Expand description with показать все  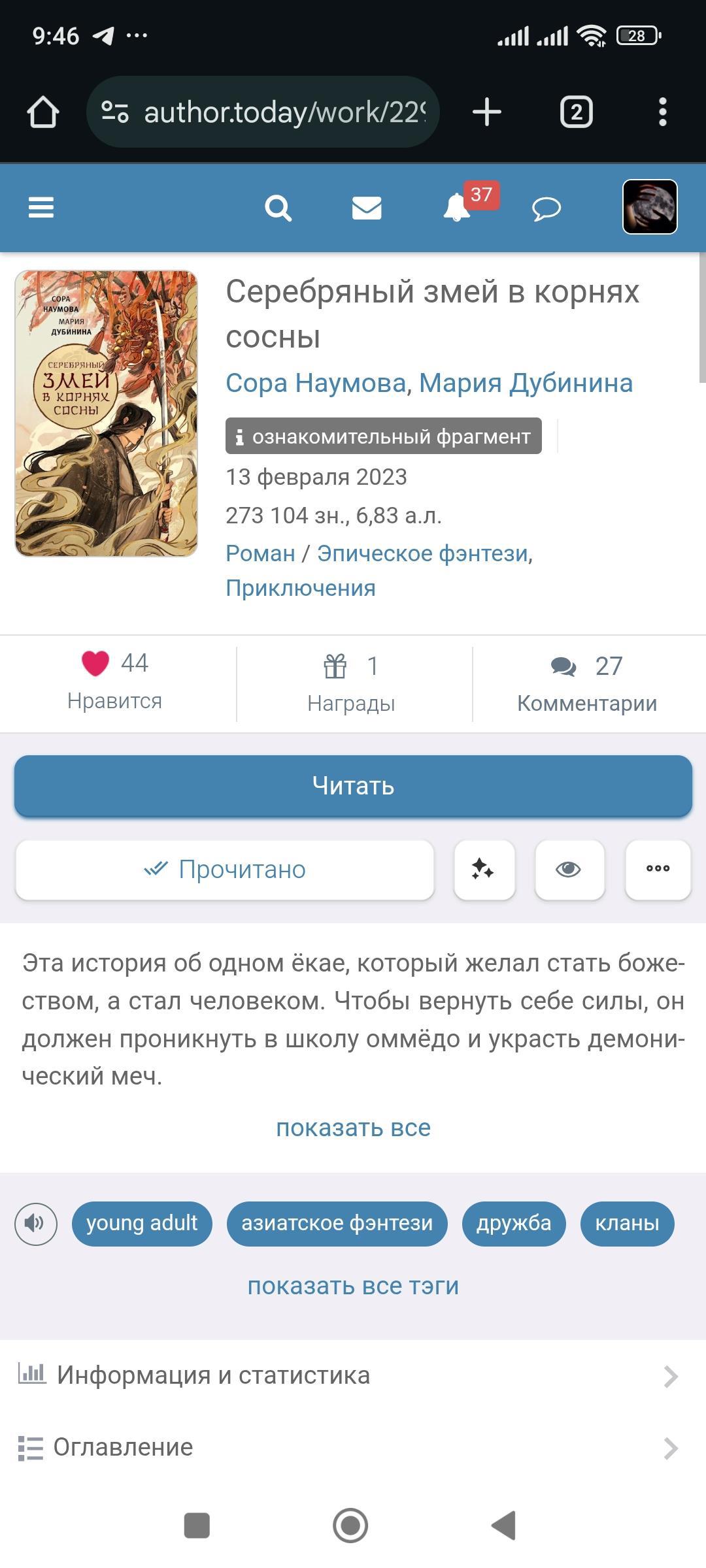click(x=353, y=1128)
